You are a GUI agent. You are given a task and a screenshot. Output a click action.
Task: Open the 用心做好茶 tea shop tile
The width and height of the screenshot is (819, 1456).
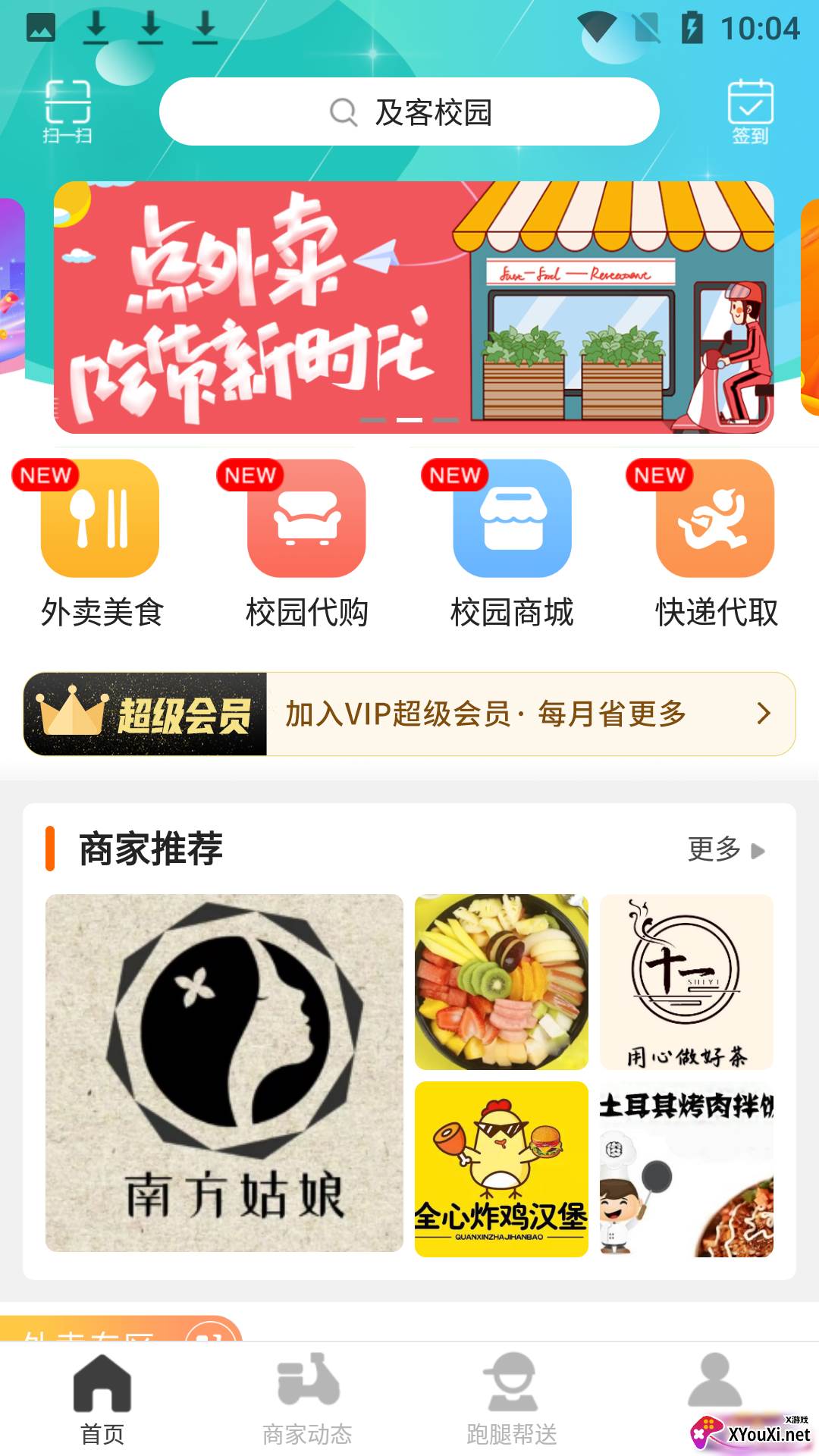point(686,982)
